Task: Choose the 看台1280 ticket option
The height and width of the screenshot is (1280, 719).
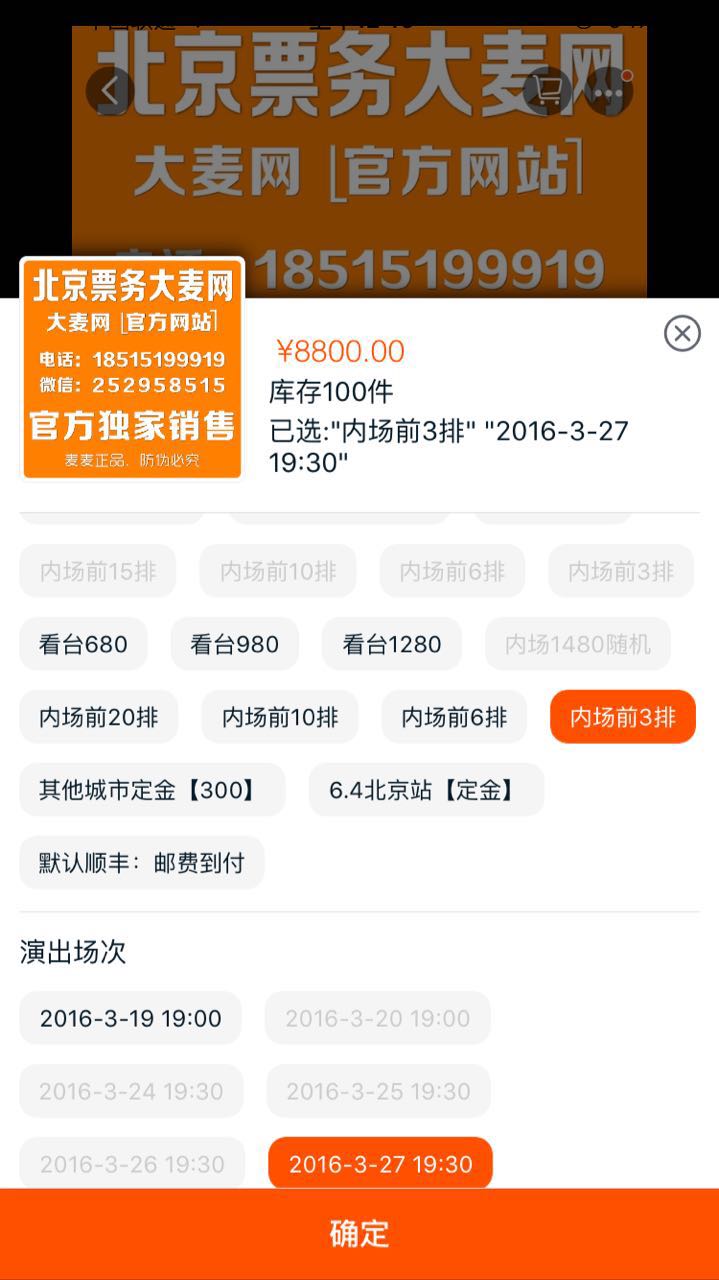Action: tap(391, 644)
